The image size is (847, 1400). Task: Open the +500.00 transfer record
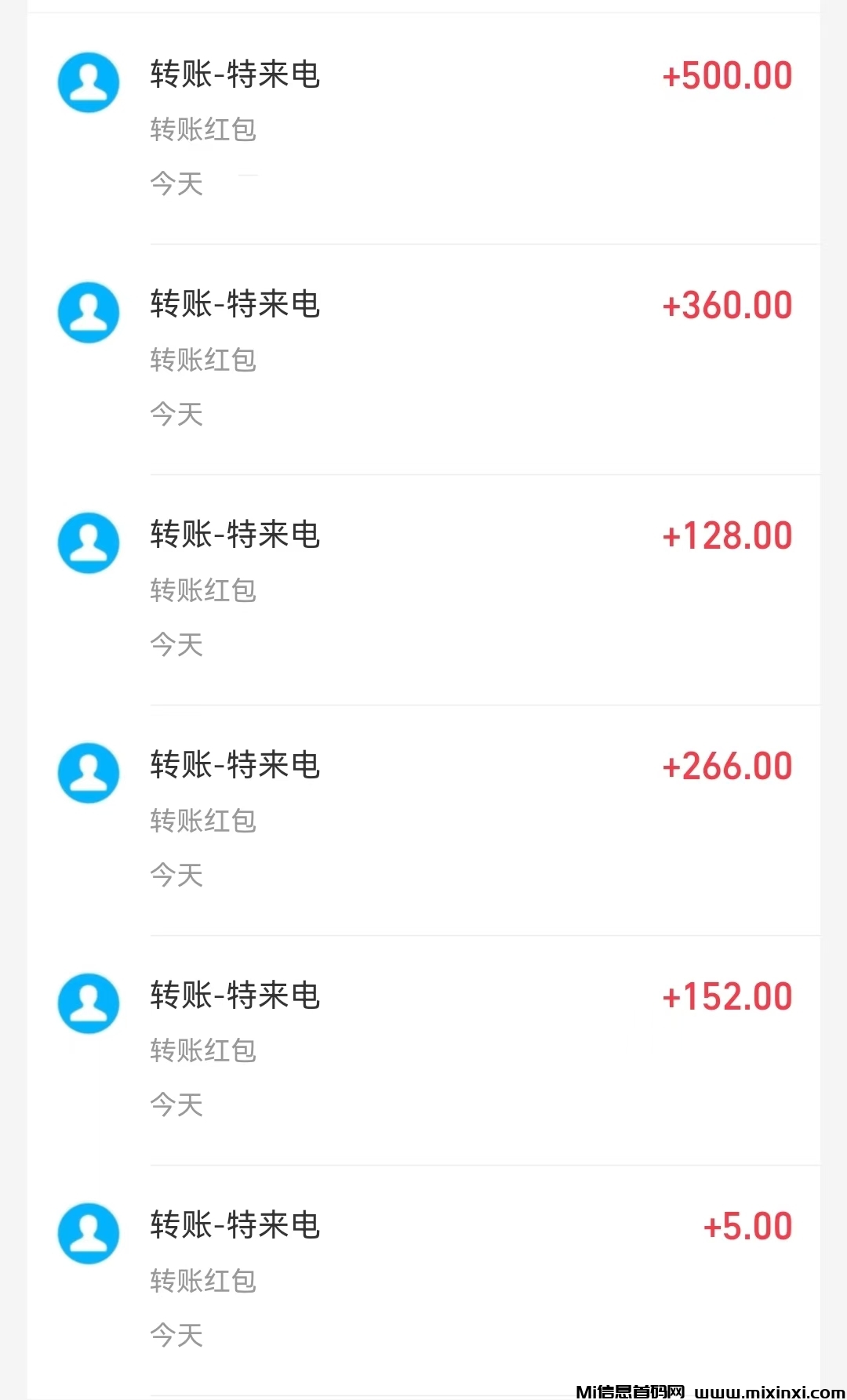(423, 128)
